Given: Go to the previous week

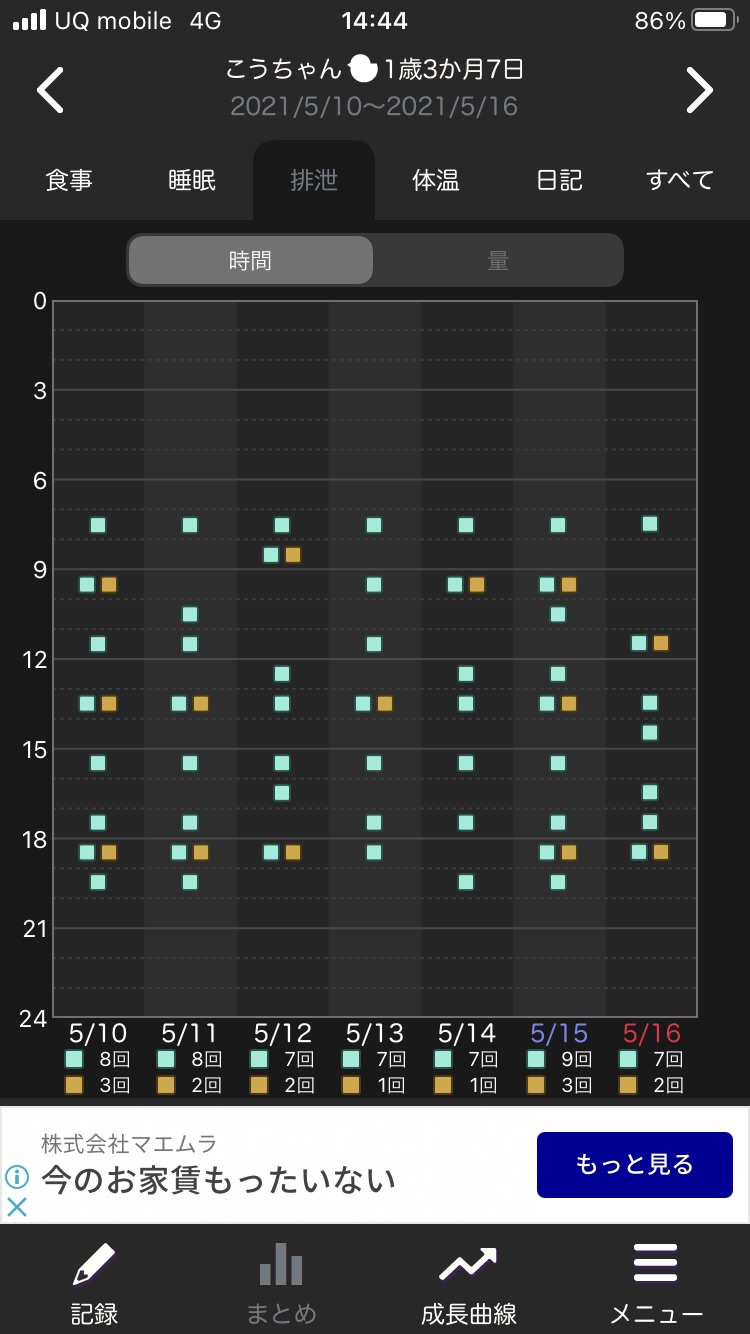Looking at the screenshot, I should [51, 90].
